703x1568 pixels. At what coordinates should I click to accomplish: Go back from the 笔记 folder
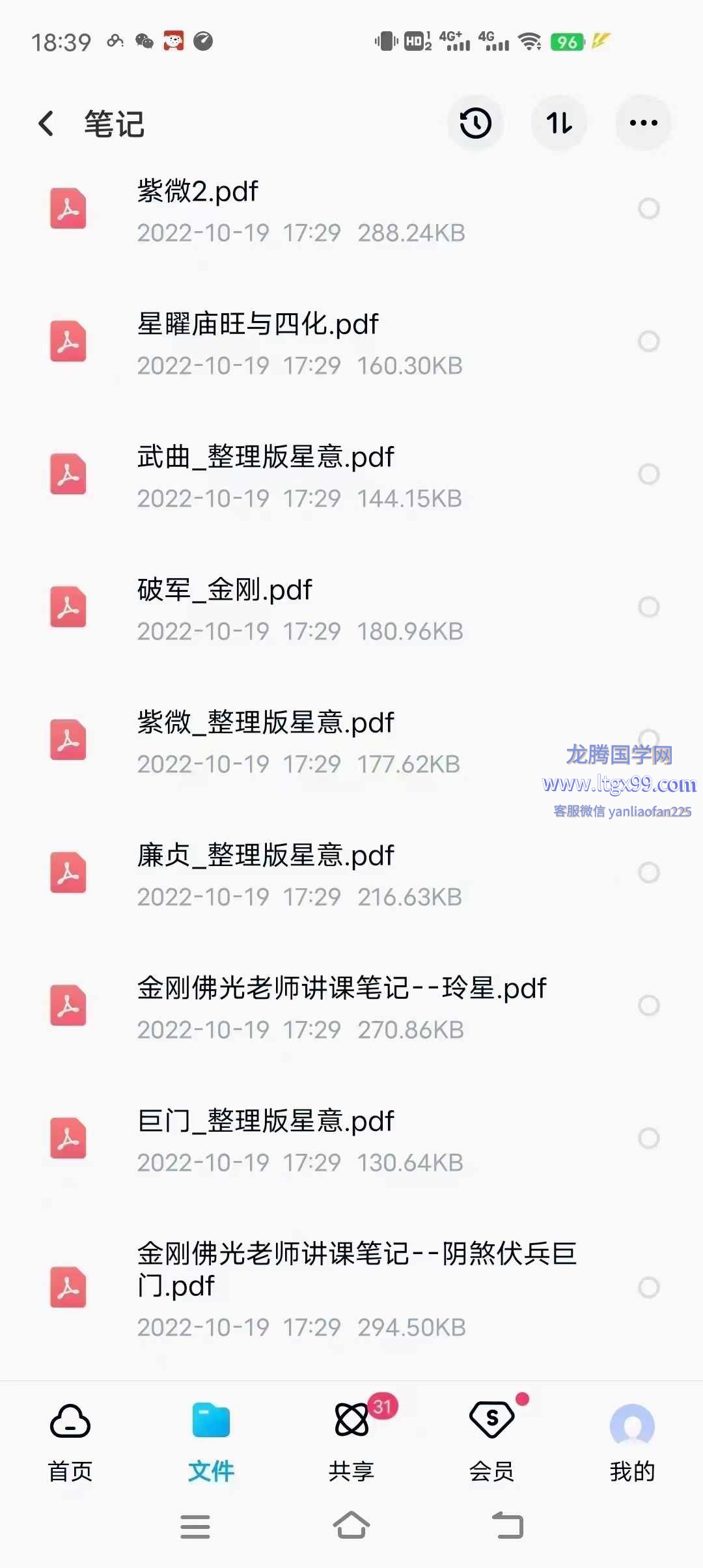(46, 123)
